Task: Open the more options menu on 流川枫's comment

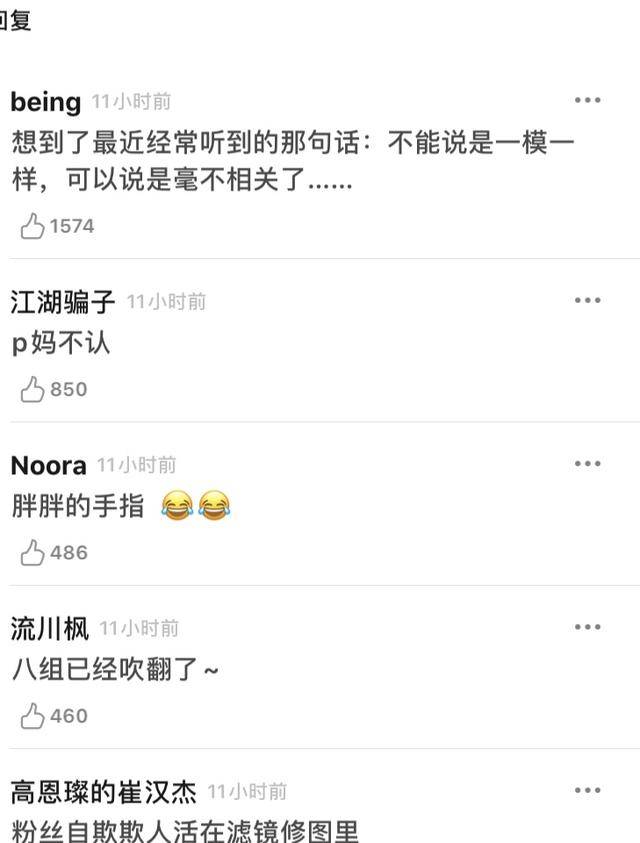Action: pos(587,627)
